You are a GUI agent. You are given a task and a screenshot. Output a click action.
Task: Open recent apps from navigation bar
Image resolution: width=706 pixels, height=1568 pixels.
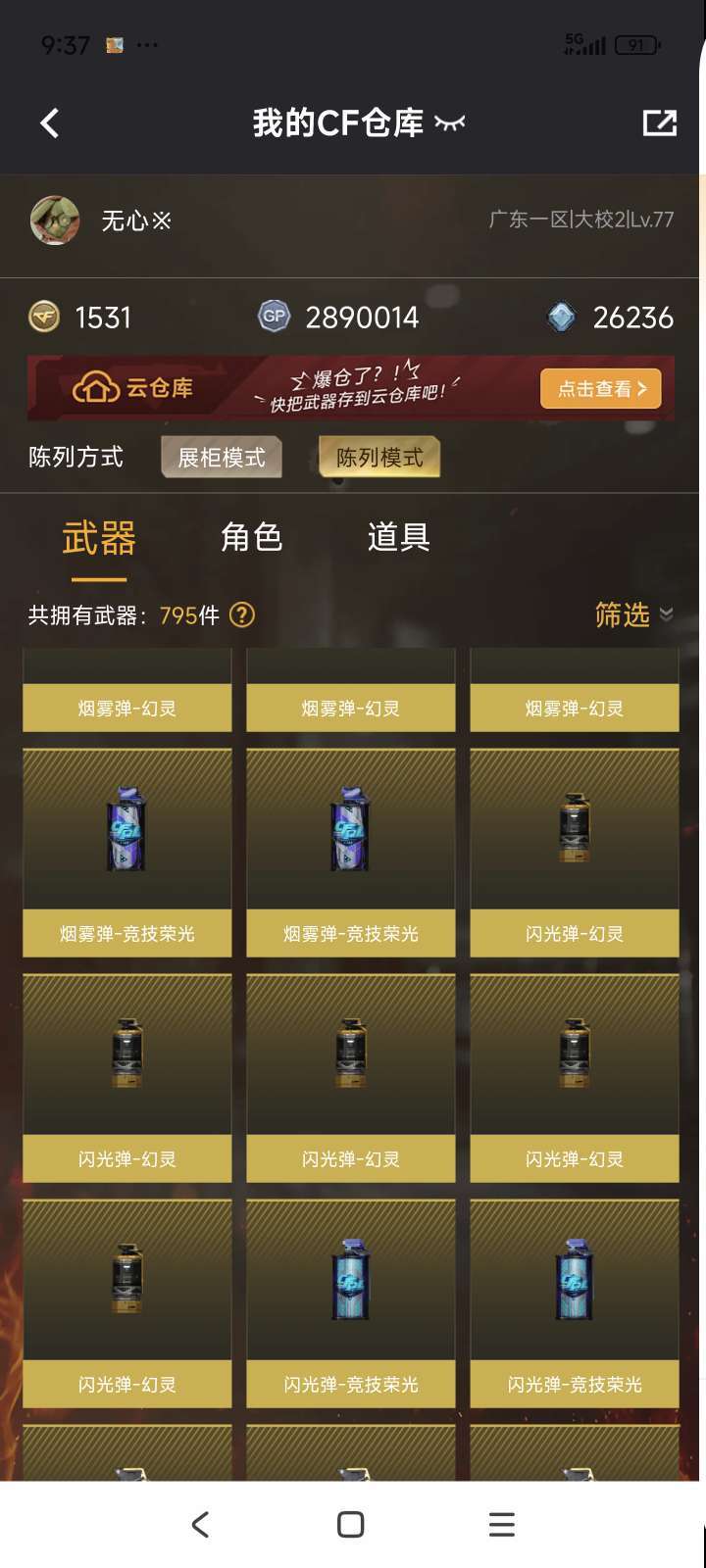[501, 1524]
